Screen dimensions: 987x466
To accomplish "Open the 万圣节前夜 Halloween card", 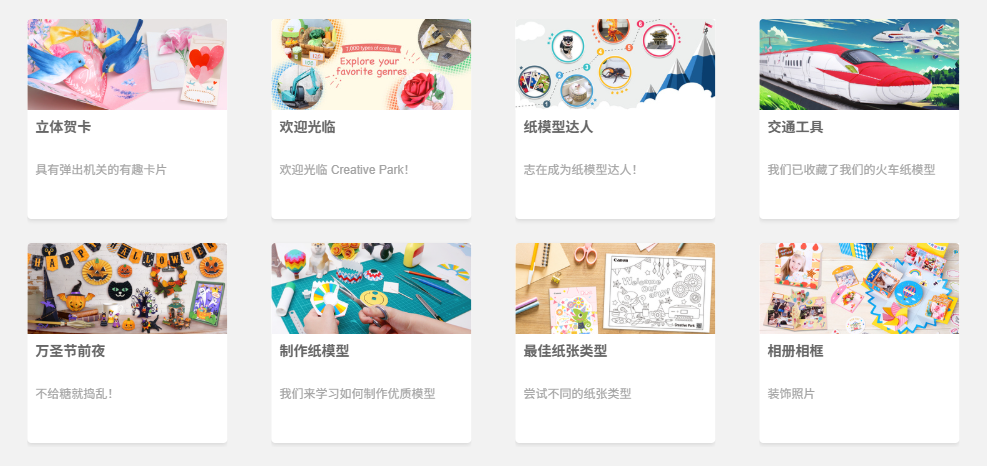I will click(x=127, y=342).
